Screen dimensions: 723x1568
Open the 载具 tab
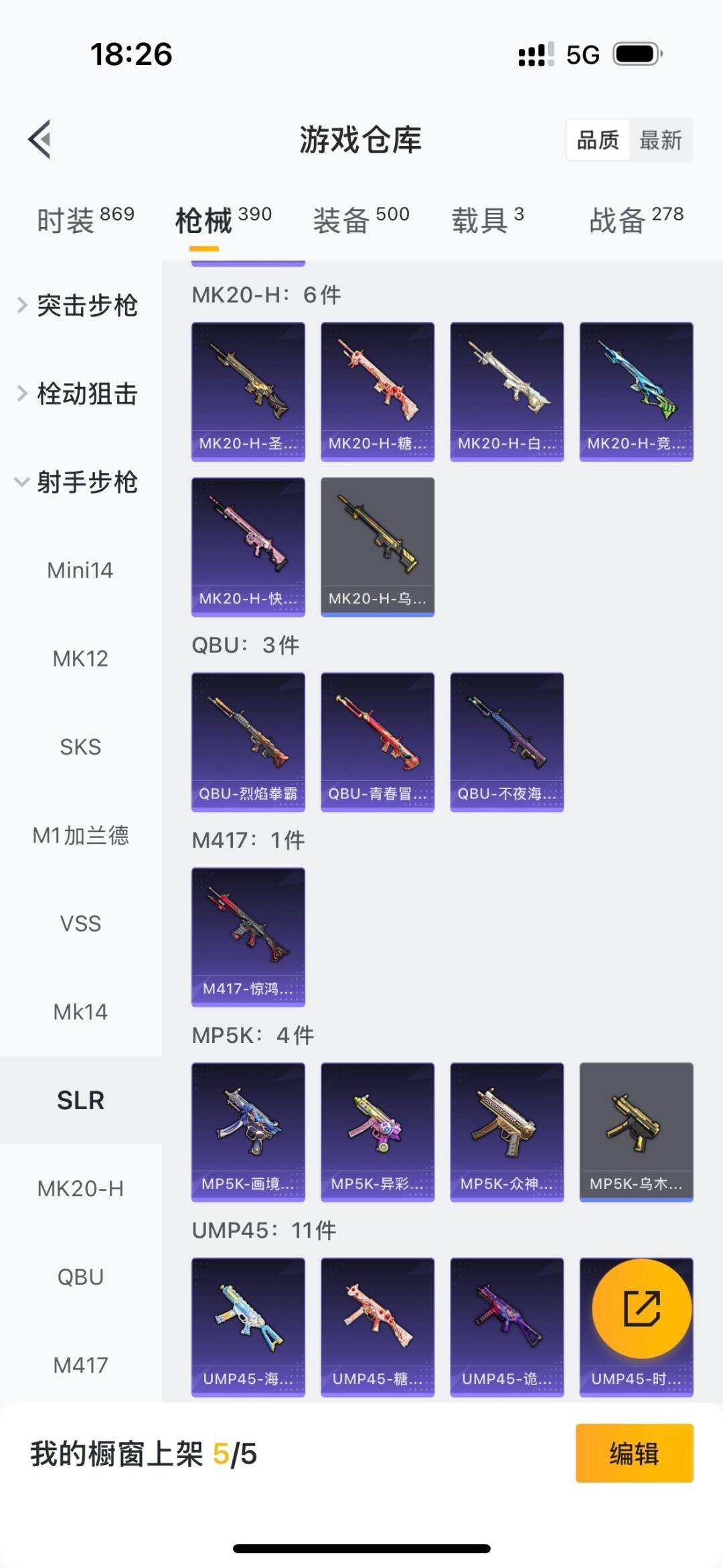pos(487,220)
